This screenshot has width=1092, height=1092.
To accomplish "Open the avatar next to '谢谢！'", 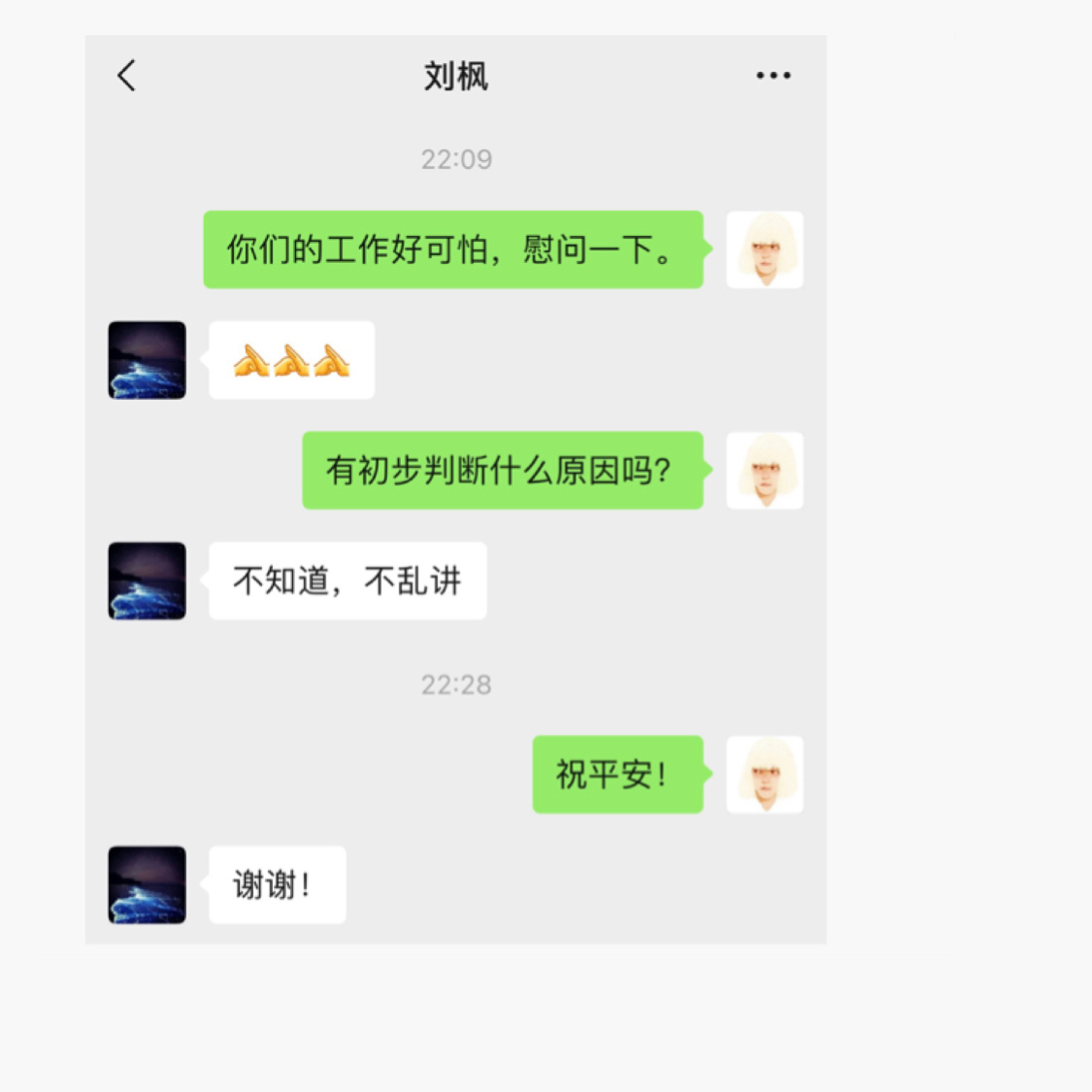I will (x=147, y=884).
